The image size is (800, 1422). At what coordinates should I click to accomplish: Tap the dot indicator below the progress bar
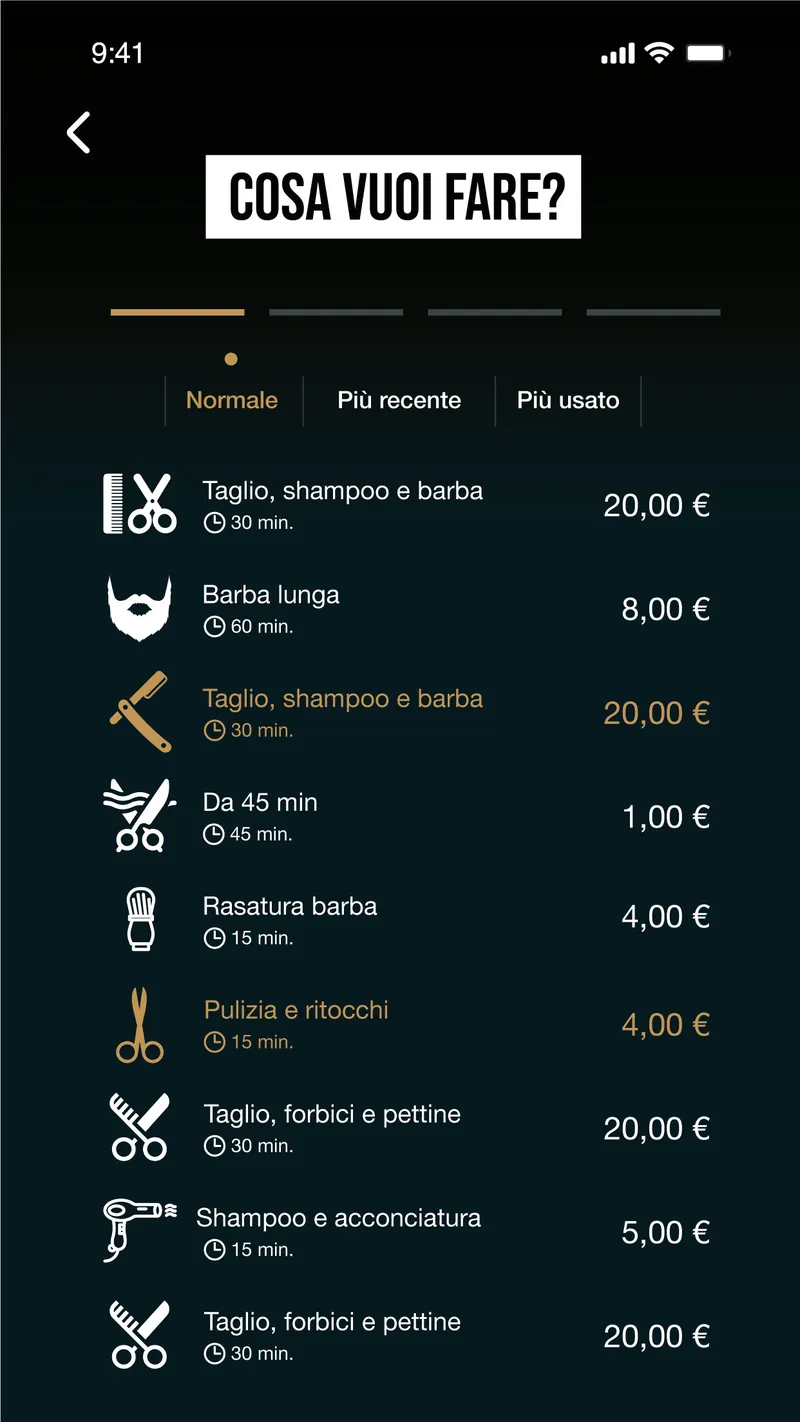[x=231, y=359]
